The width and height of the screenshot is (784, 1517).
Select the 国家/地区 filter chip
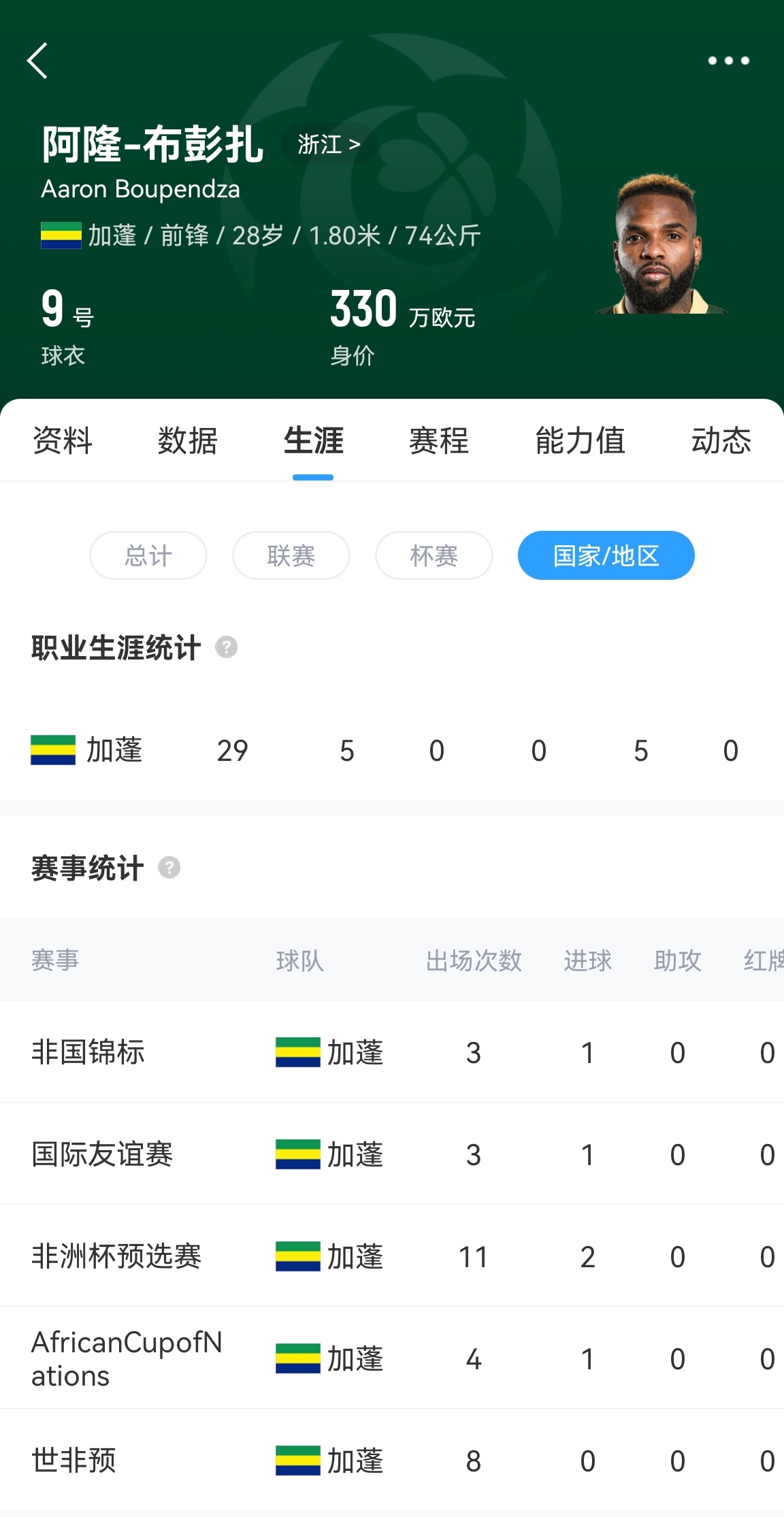click(x=606, y=555)
